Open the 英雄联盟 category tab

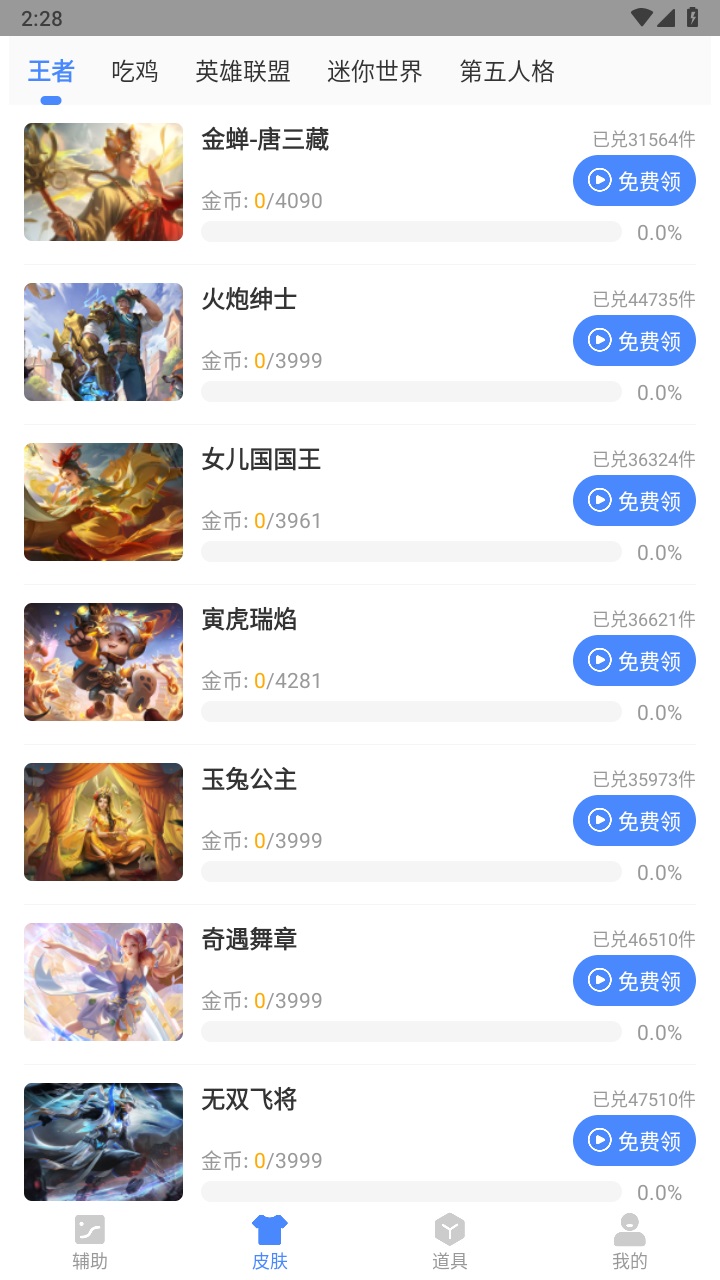coord(244,71)
